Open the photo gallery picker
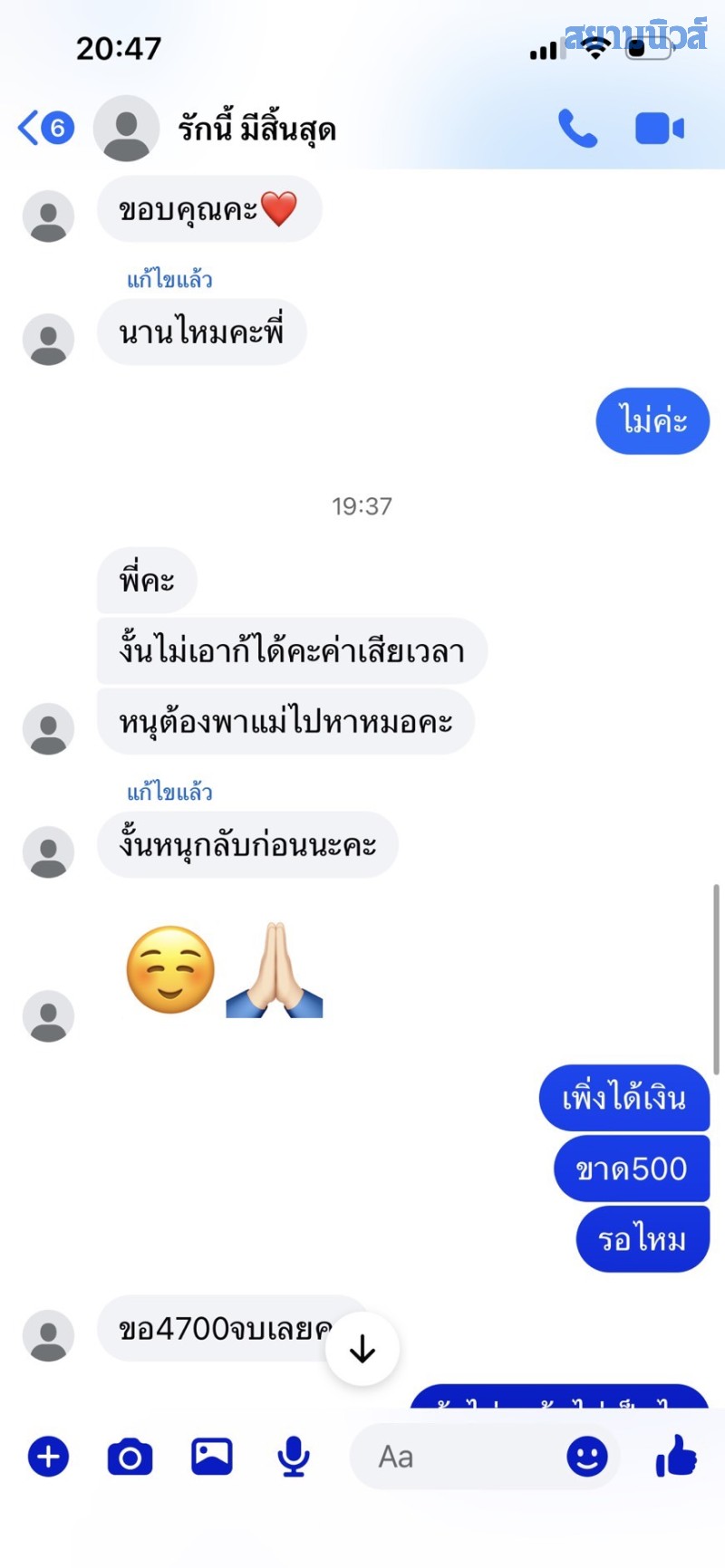Screen dimensions: 725x1568 (x=212, y=1457)
